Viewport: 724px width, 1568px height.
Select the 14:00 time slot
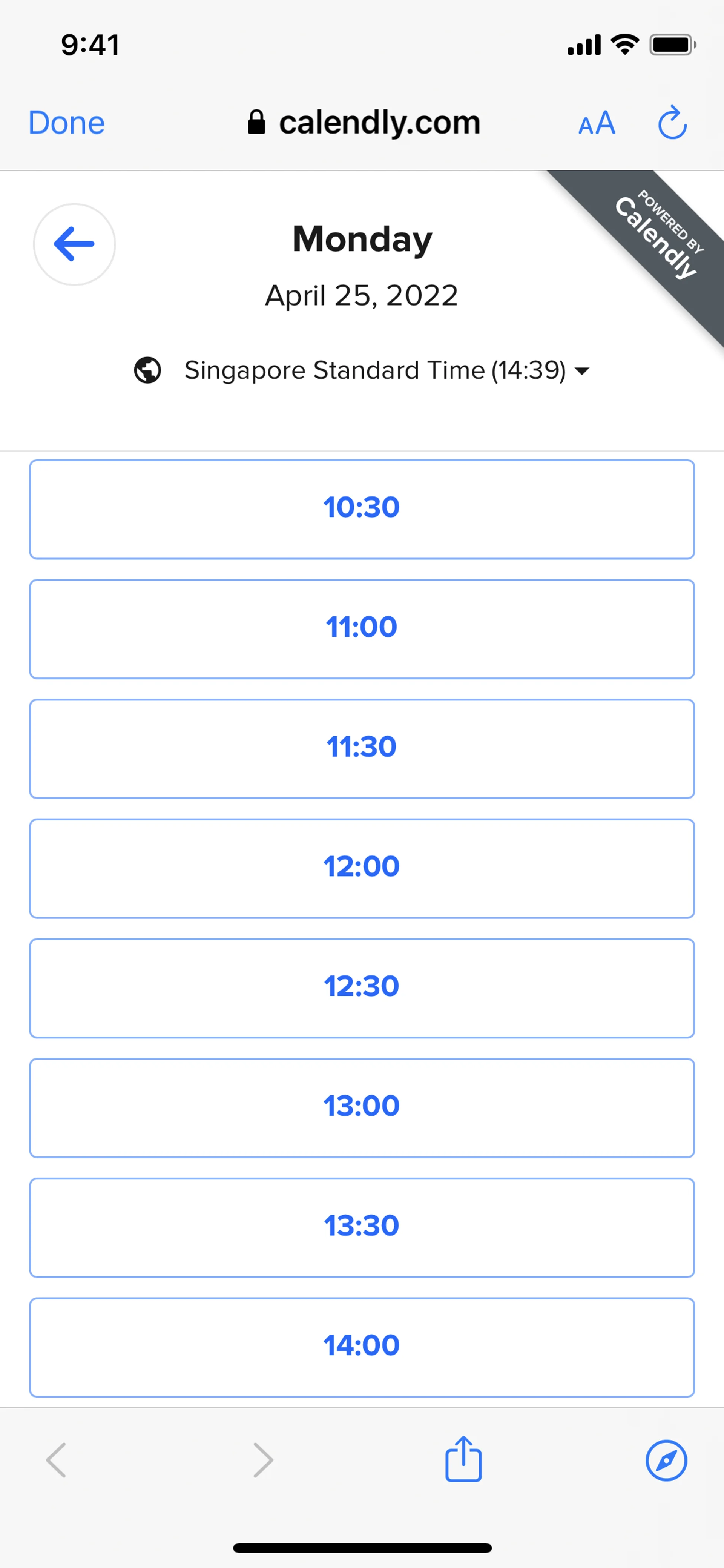[362, 1347]
